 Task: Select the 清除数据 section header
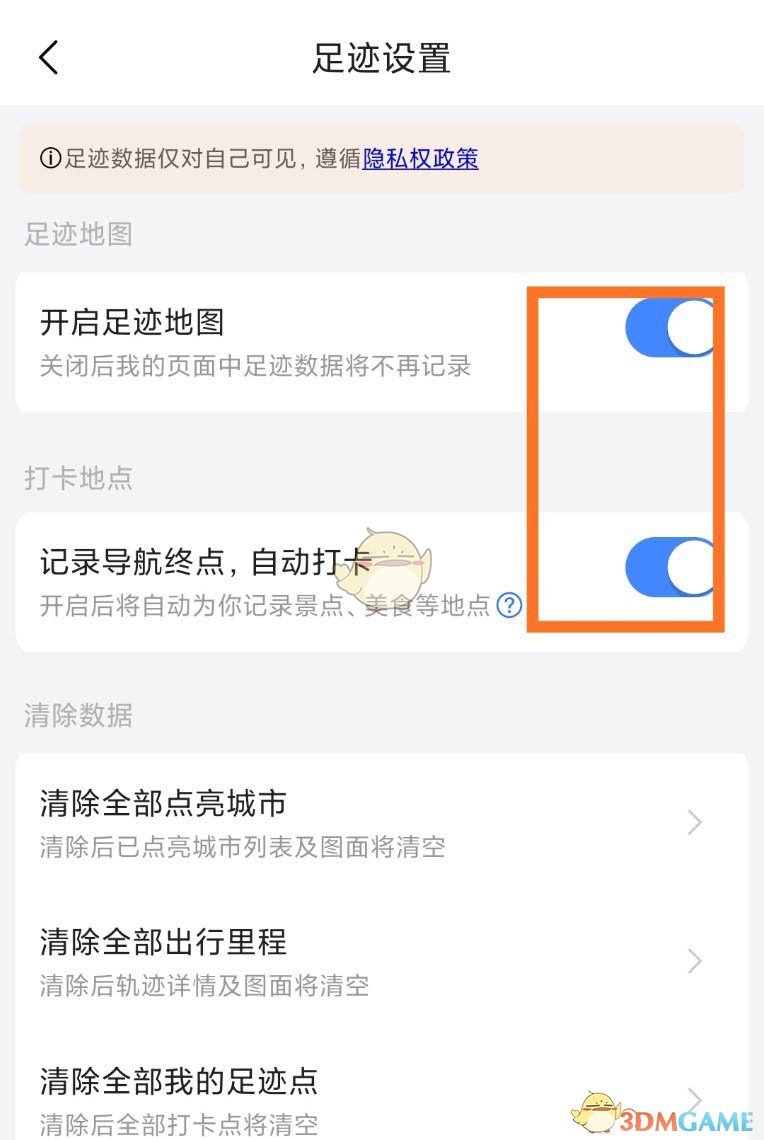tap(76, 715)
